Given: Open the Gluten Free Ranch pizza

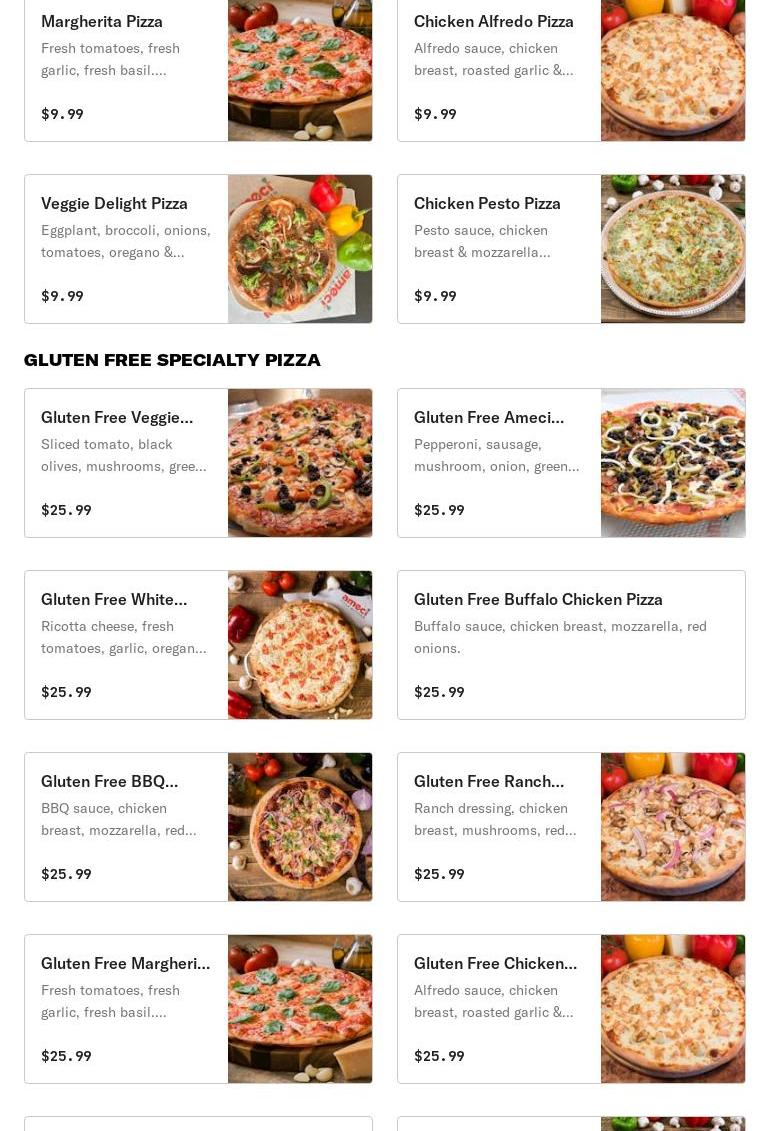Looking at the screenshot, I should (x=571, y=827).
